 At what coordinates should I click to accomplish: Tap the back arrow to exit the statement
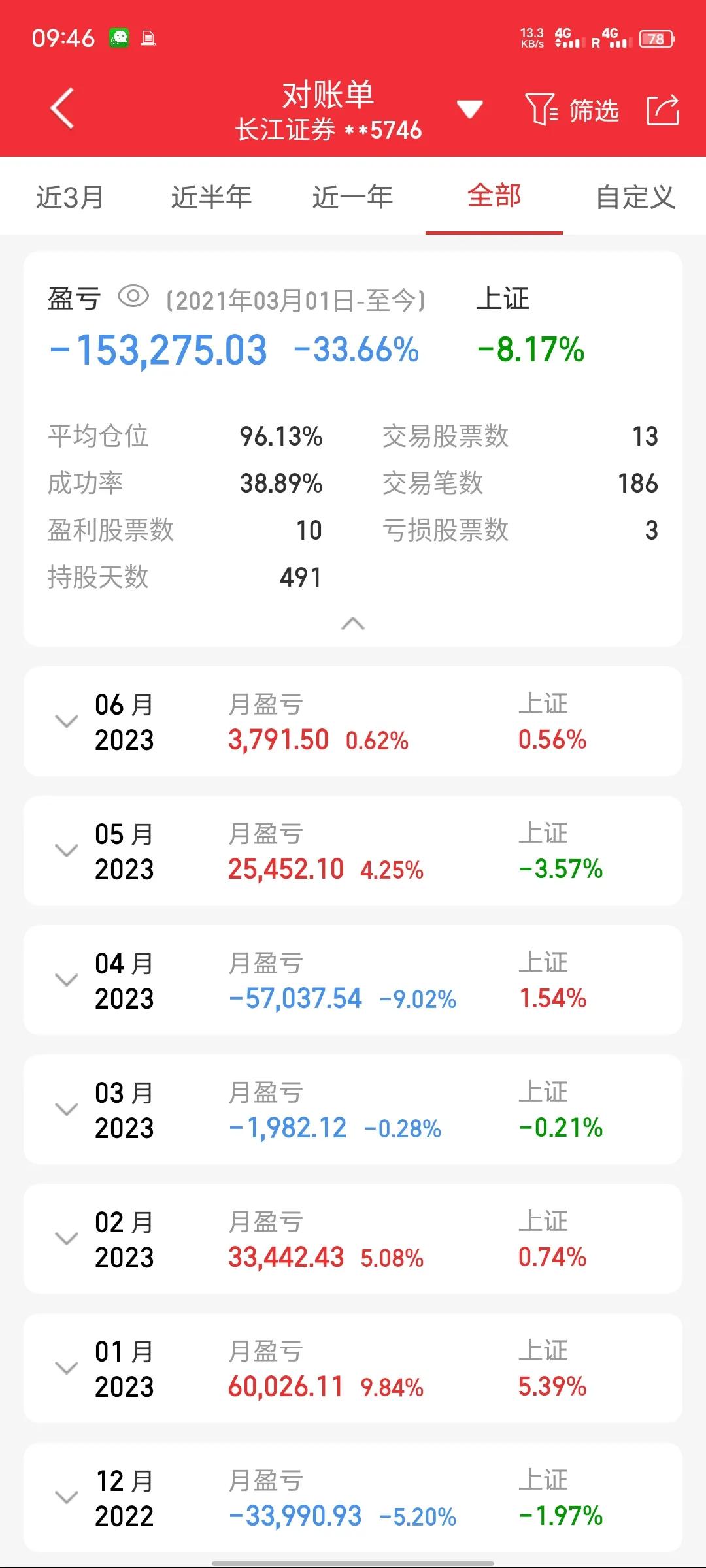point(62,109)
